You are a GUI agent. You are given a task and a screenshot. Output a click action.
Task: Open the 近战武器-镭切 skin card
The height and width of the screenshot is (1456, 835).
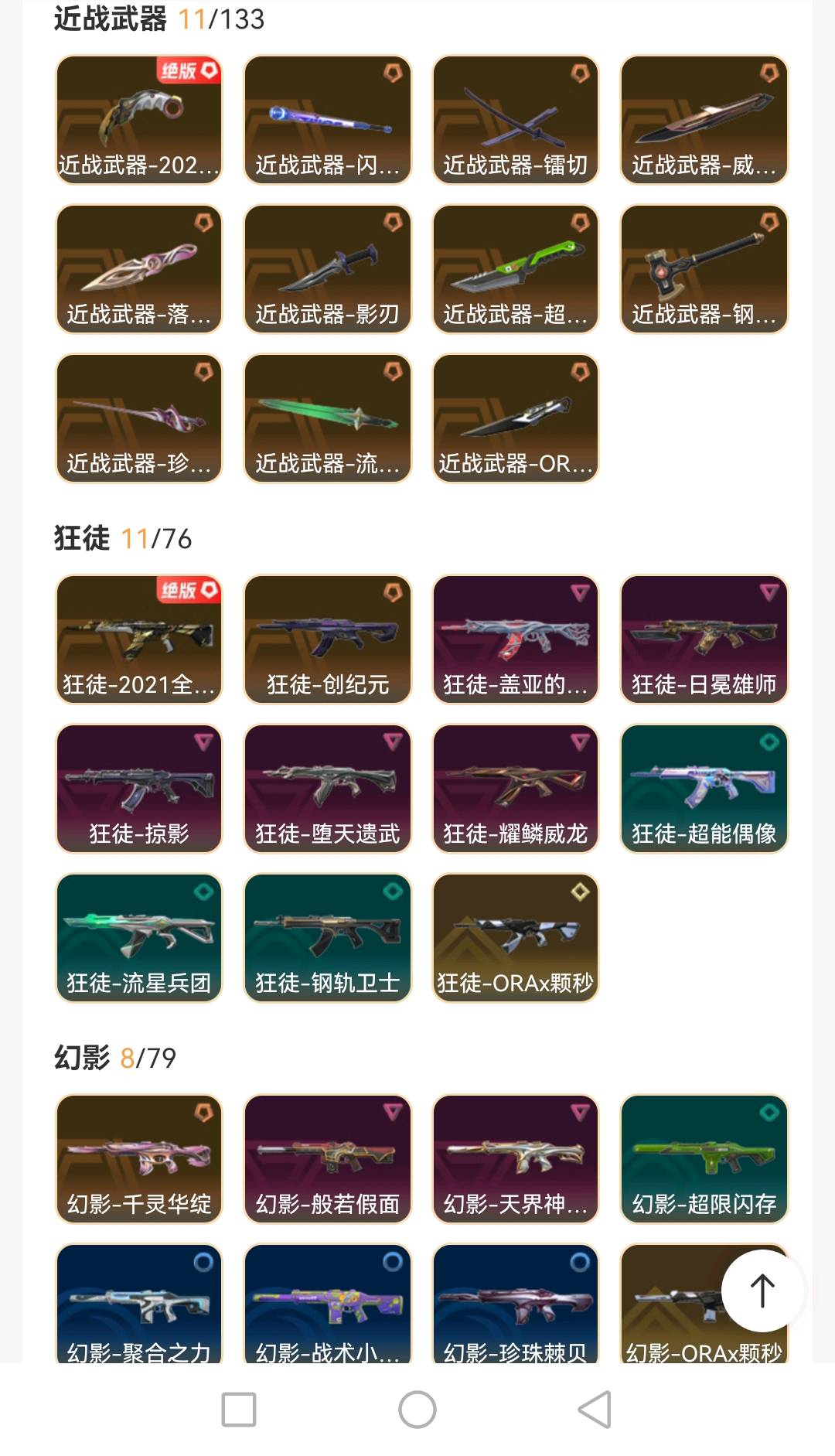516,120
